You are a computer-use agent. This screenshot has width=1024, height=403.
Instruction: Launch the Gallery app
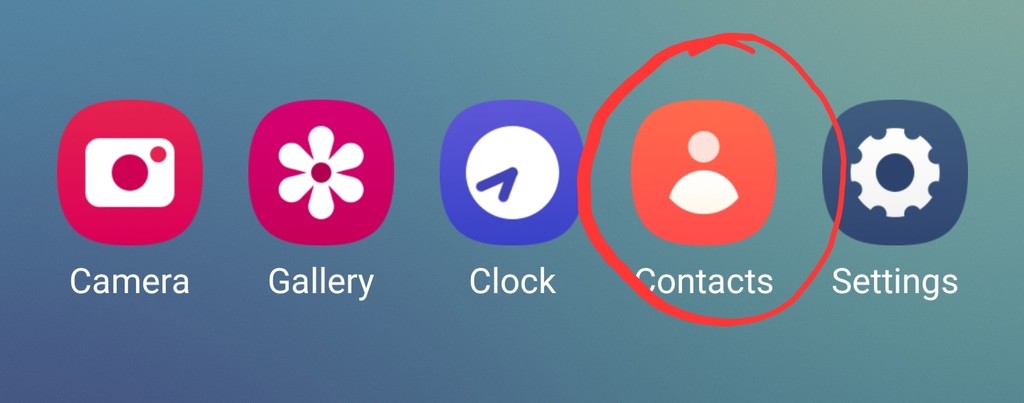pyautogui.click(x=320, y=172)
